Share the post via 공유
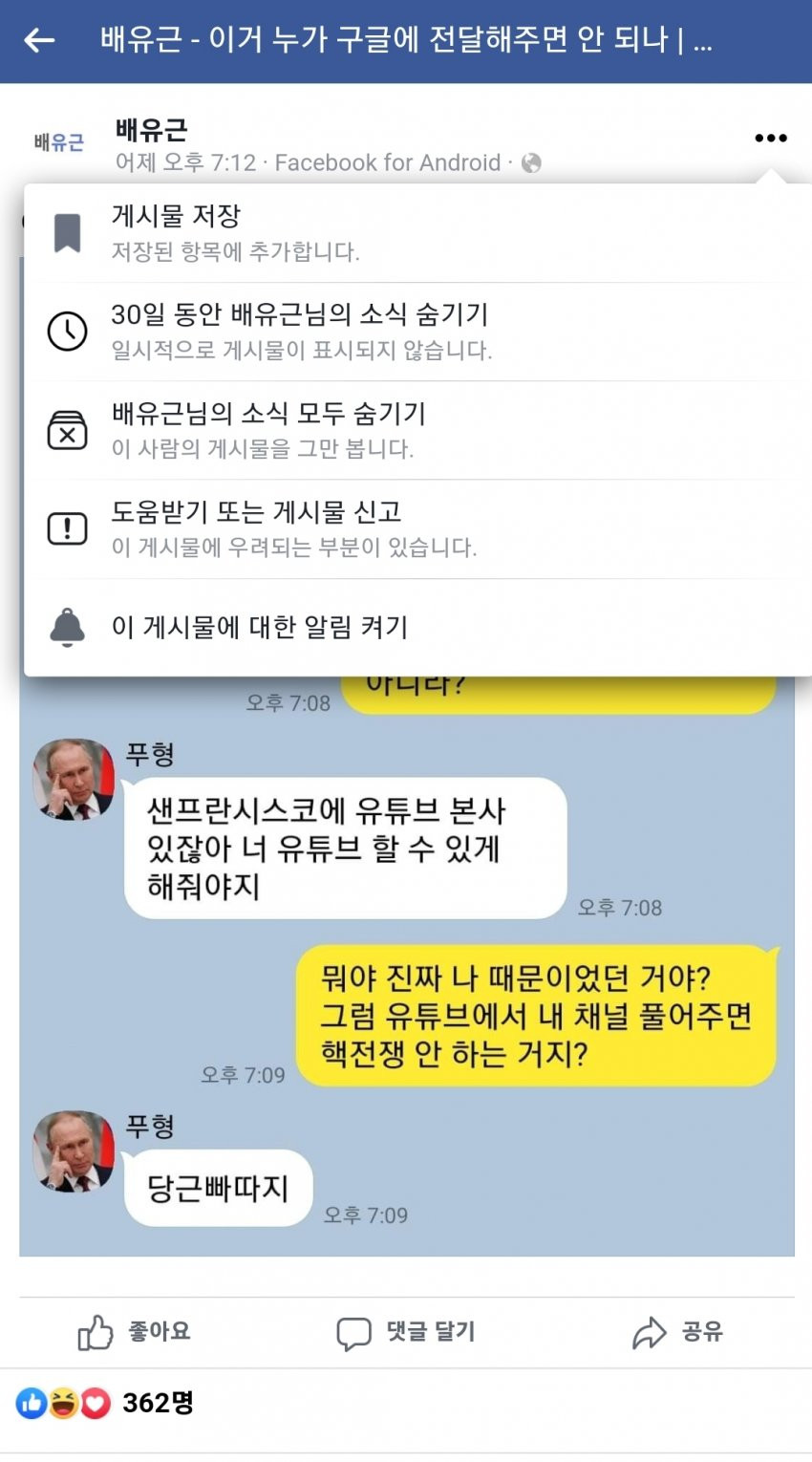The image size is (812, 1462). [x=677, y=1331]
